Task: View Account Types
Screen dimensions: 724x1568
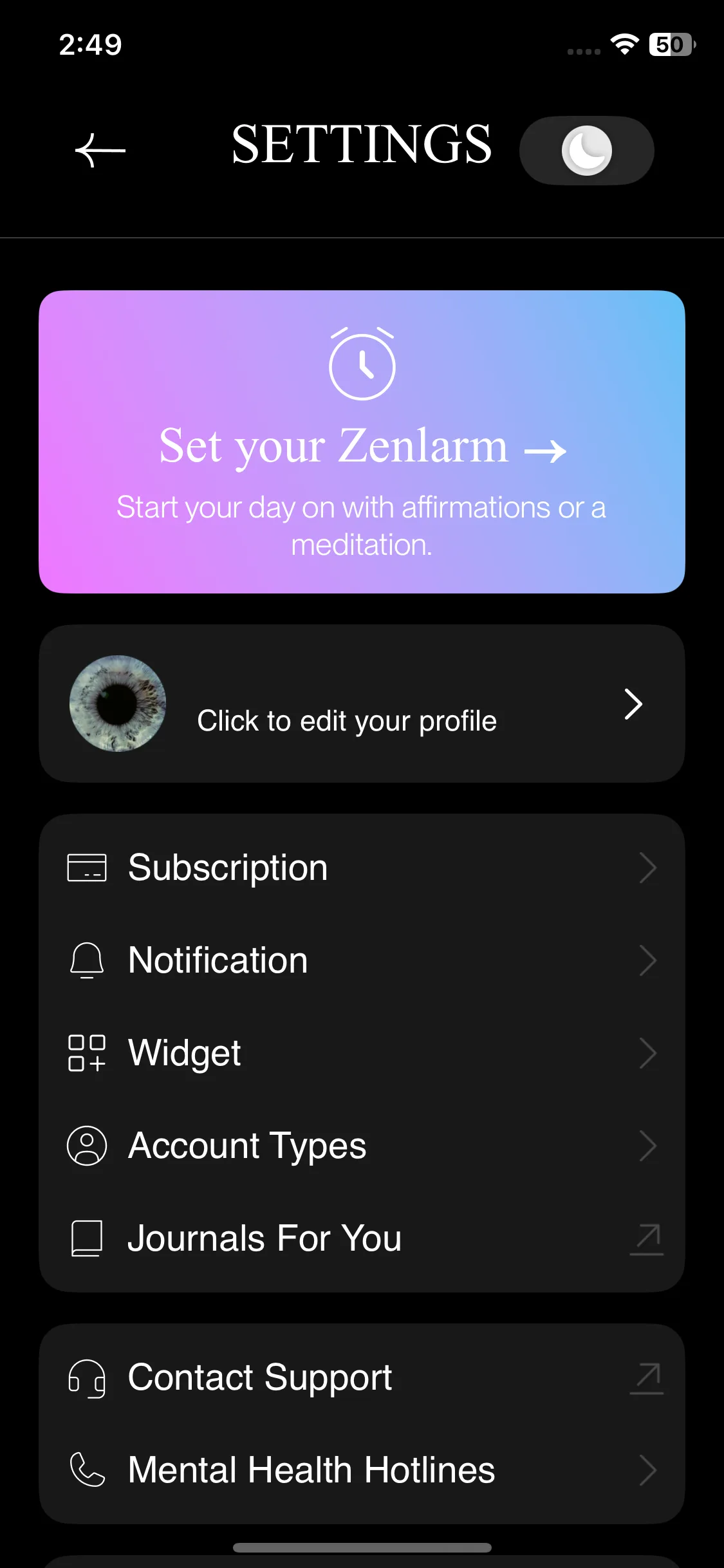Action: coord(362,1146)
